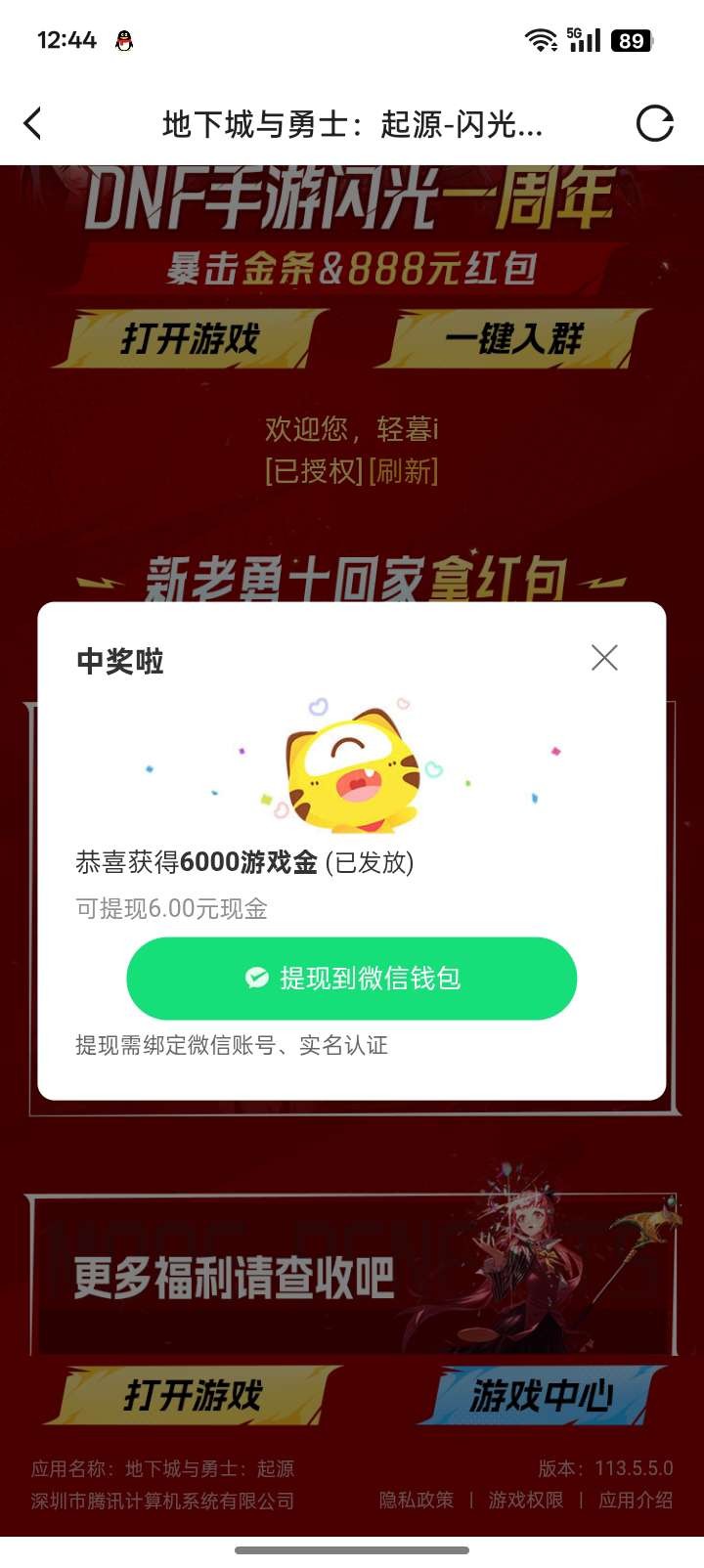
Task: Tap 提现到微信钱包 to withdraw cash
Action: [351, 979]
